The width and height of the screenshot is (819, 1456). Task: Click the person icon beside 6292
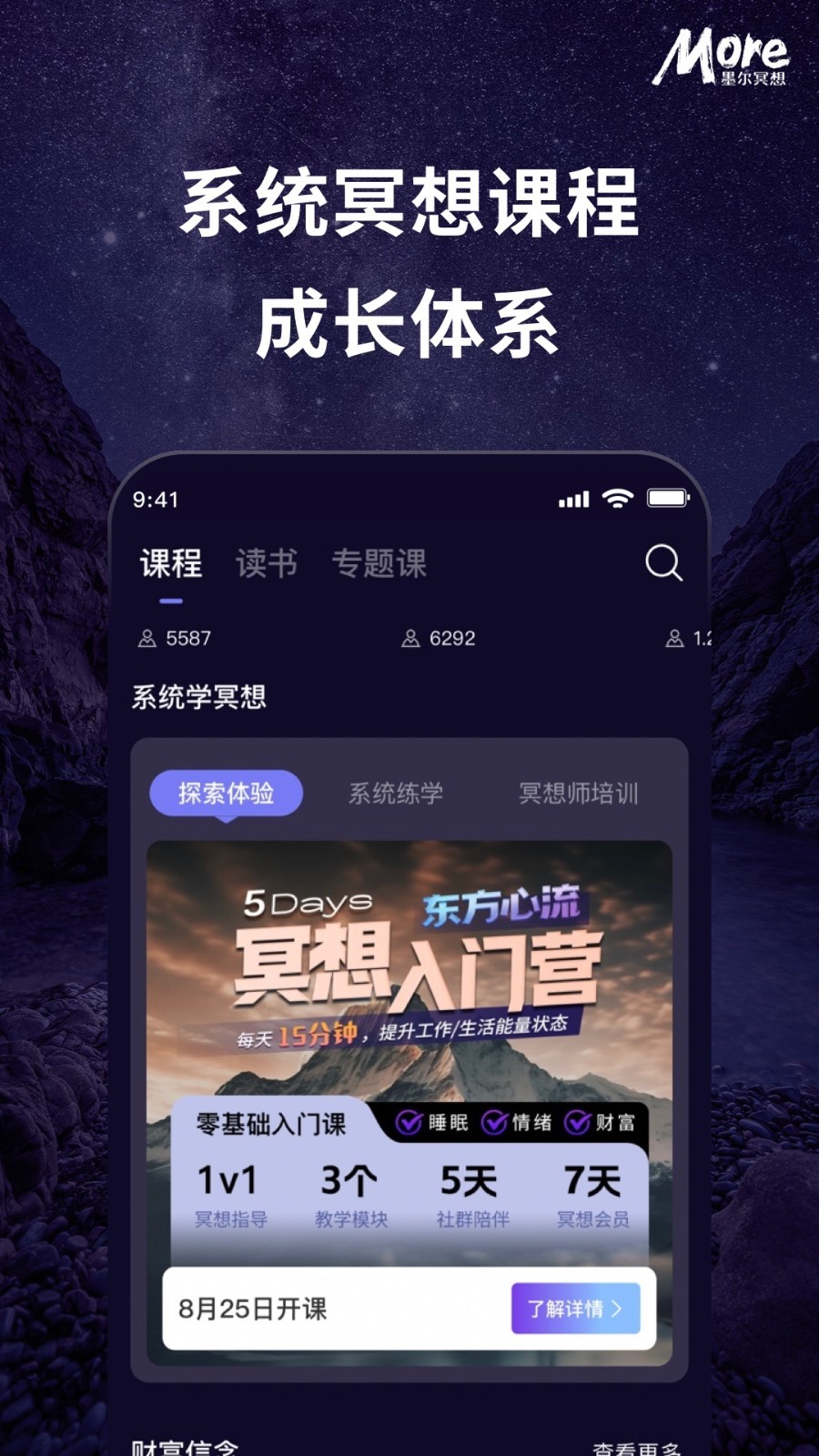(411, 638)
